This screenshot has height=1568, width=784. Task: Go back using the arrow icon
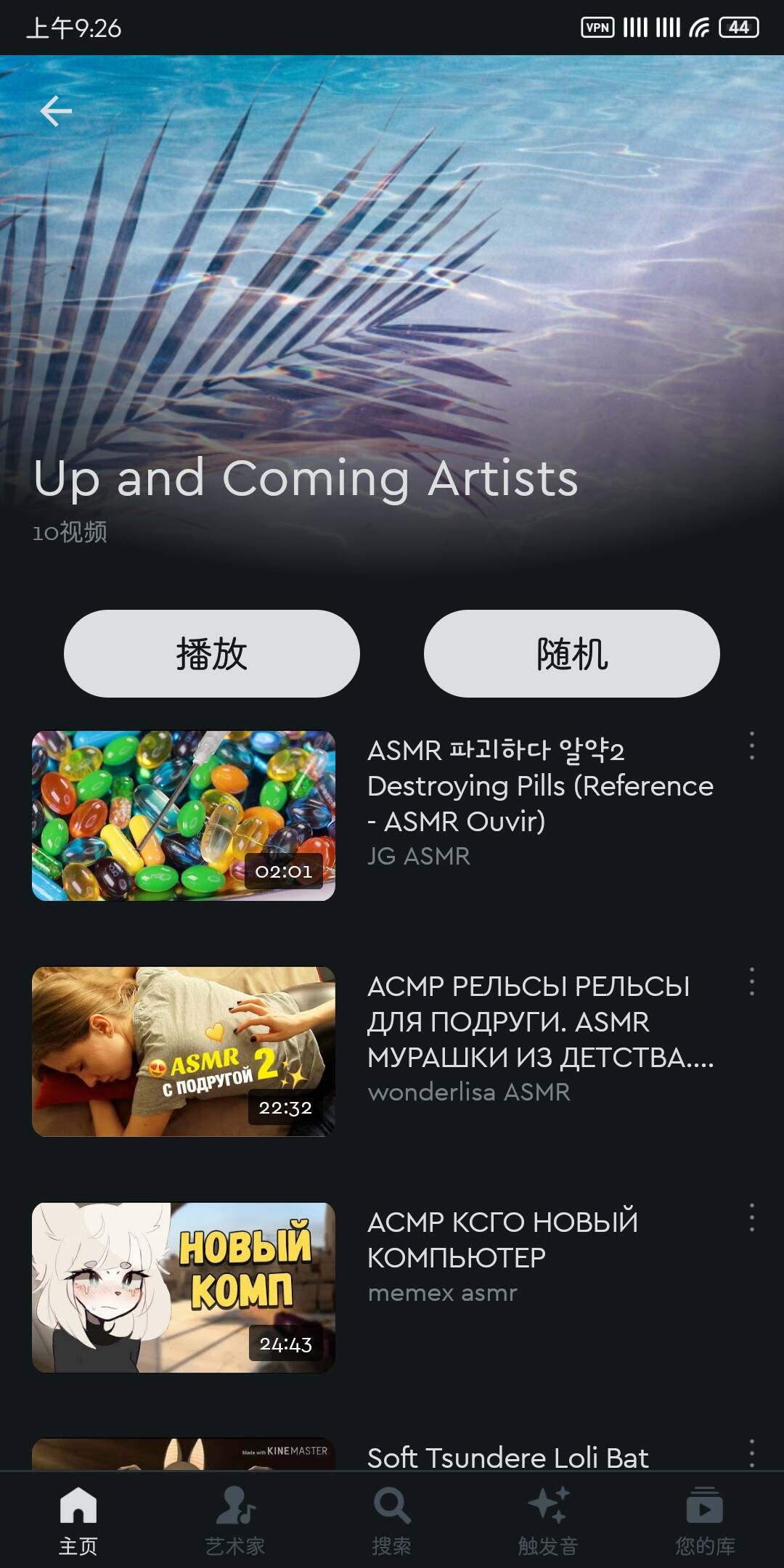click(56, 111)
